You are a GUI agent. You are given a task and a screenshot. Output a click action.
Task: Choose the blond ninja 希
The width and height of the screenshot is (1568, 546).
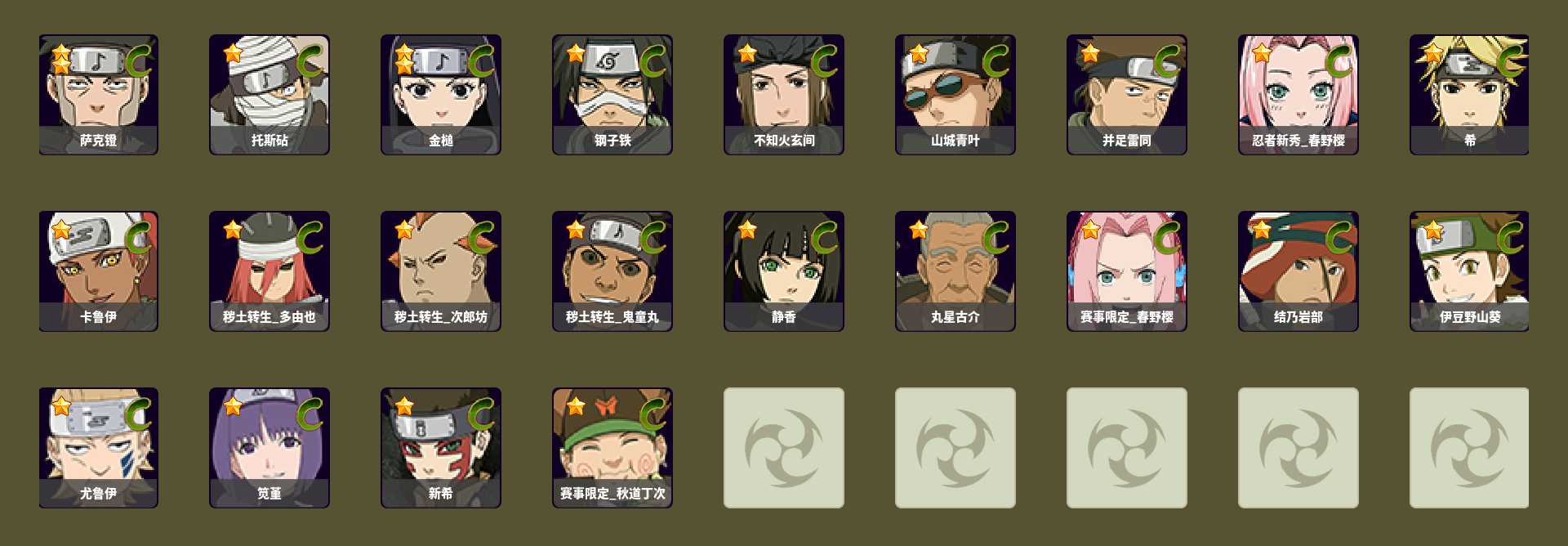1469,94
